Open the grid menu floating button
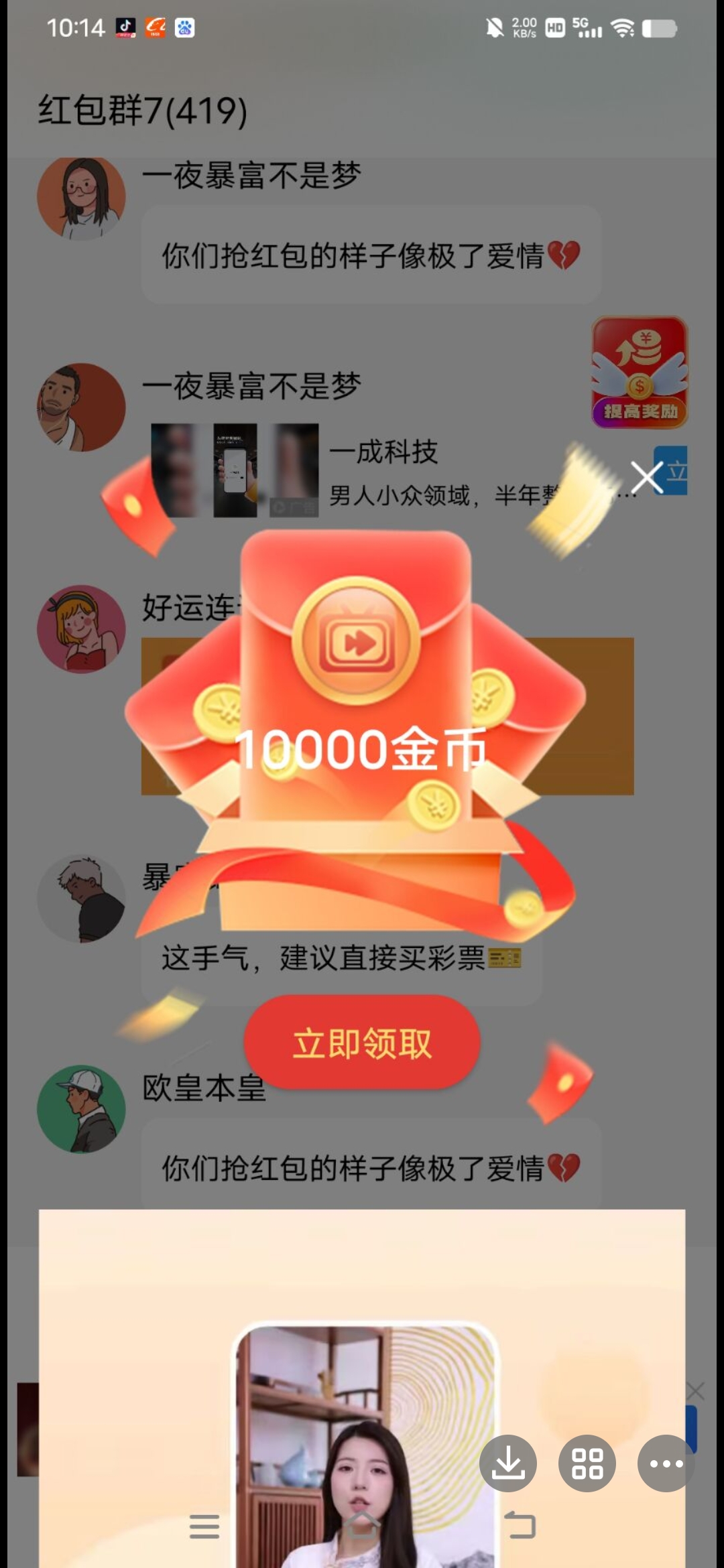Viewport: 724px width, 1568px height. 587,1463
